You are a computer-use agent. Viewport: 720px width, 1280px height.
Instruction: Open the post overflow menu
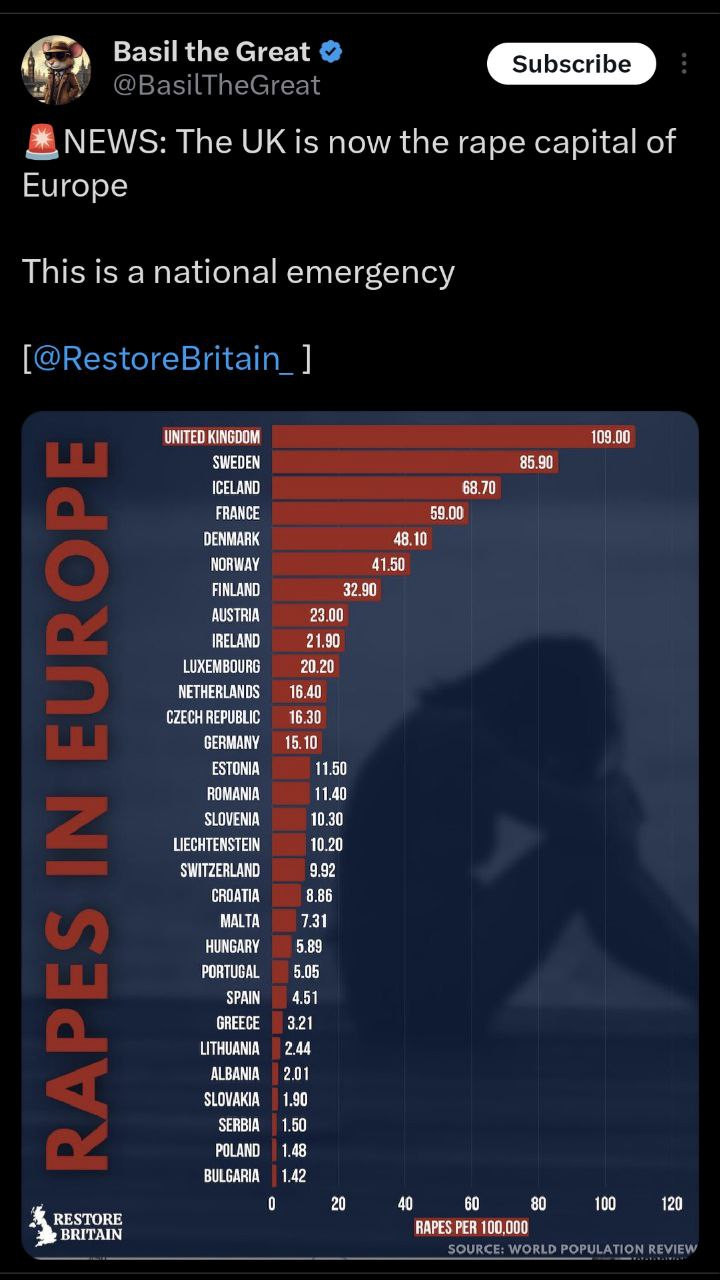click(x=684, y=64)
